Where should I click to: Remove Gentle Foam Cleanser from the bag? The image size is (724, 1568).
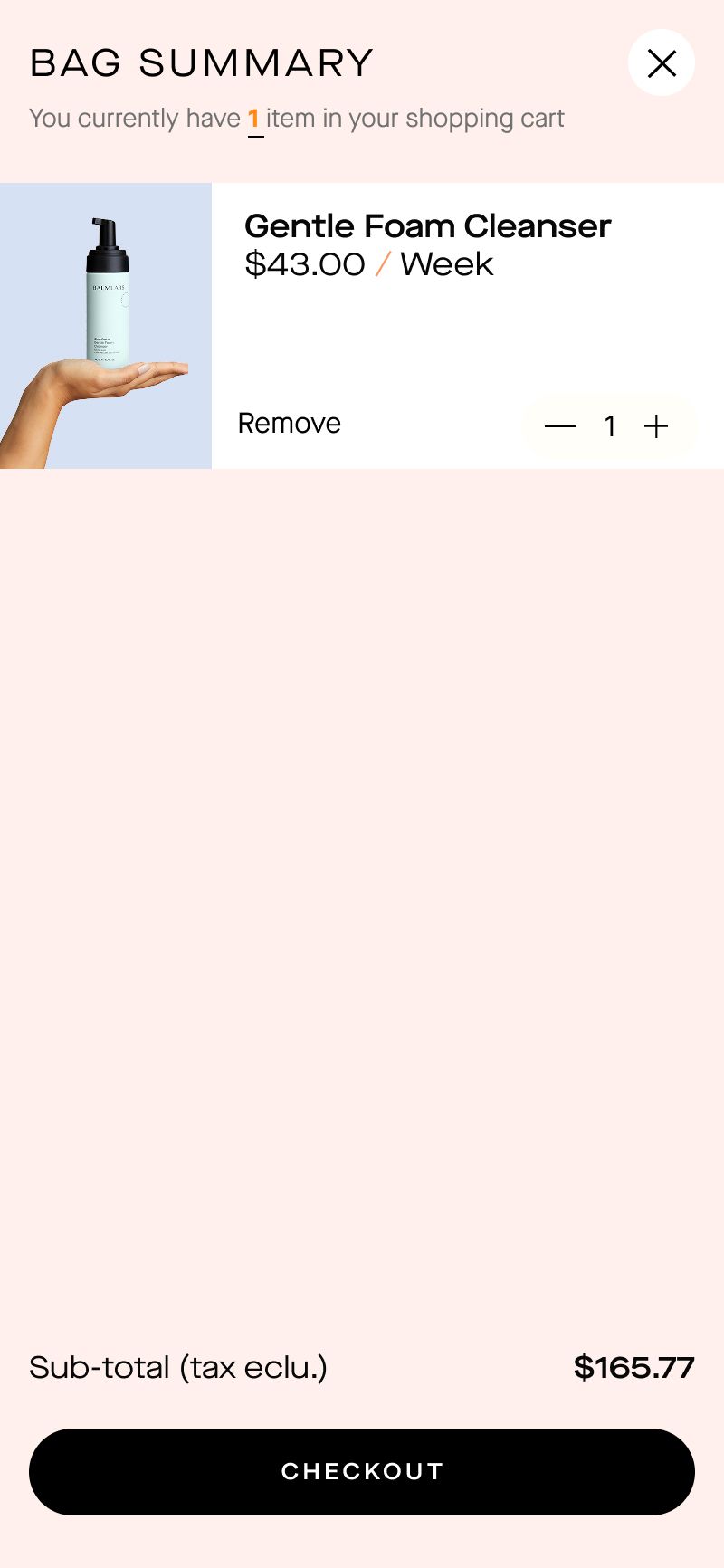(x=289, y=424)
